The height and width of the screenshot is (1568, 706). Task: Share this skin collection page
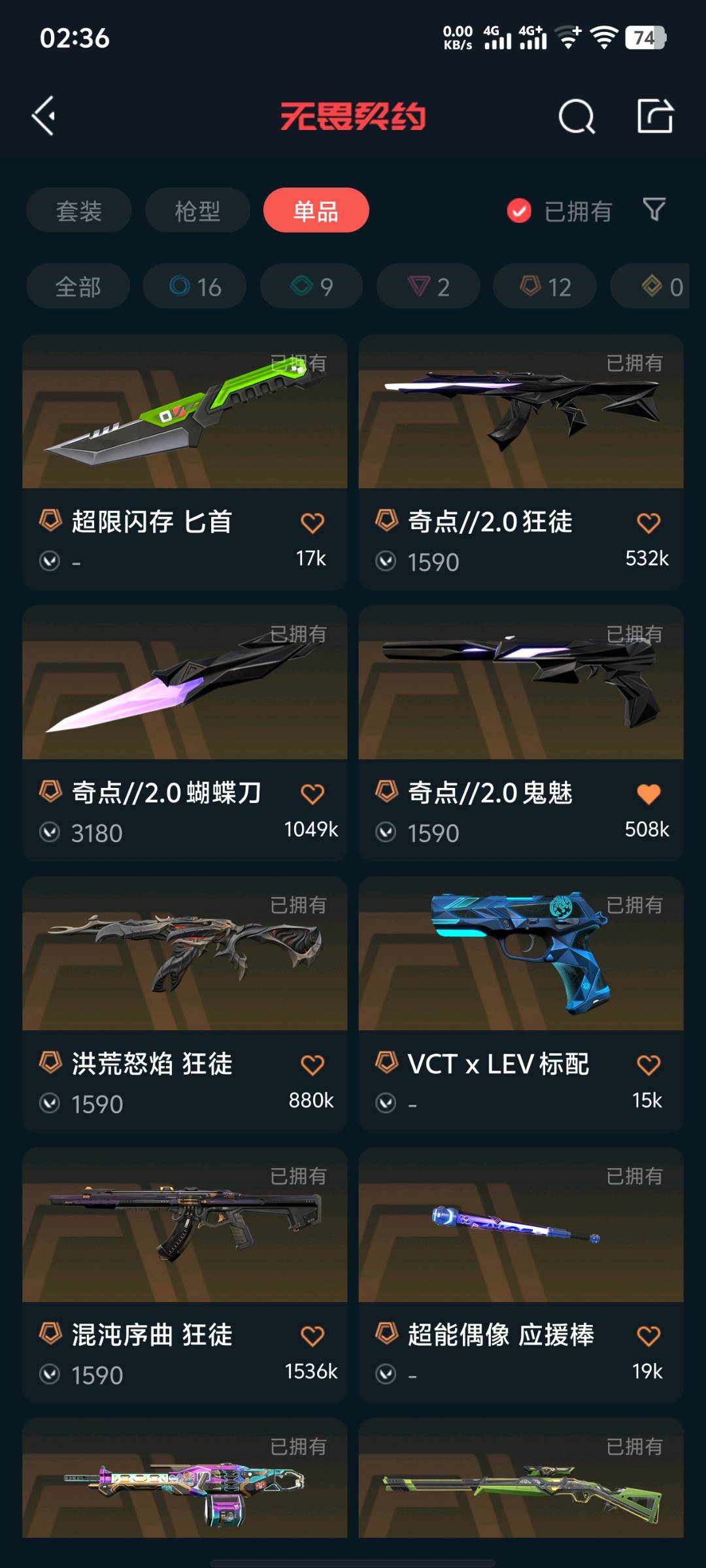tap(655, 116)
